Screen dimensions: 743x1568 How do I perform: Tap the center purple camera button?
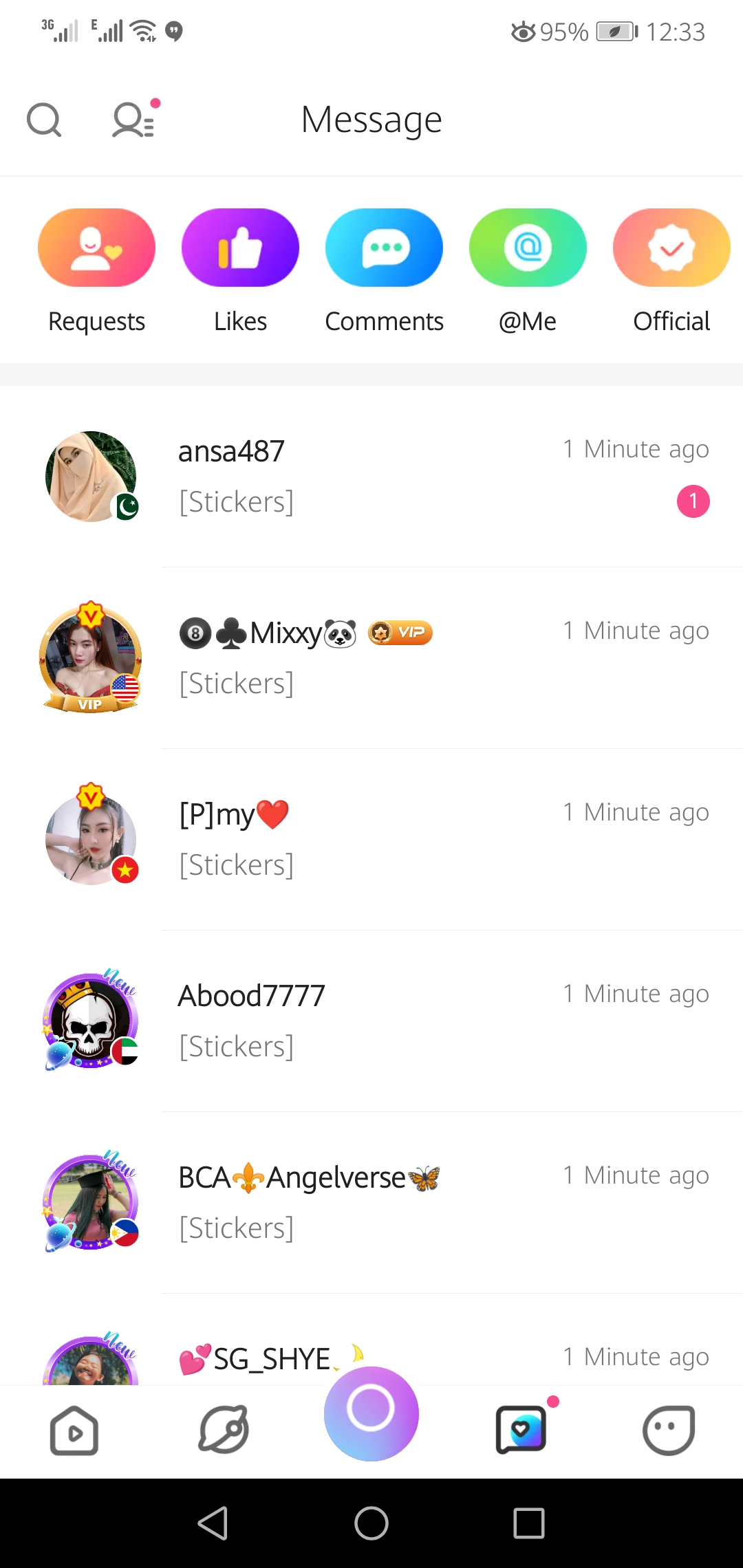(371, 1413)
